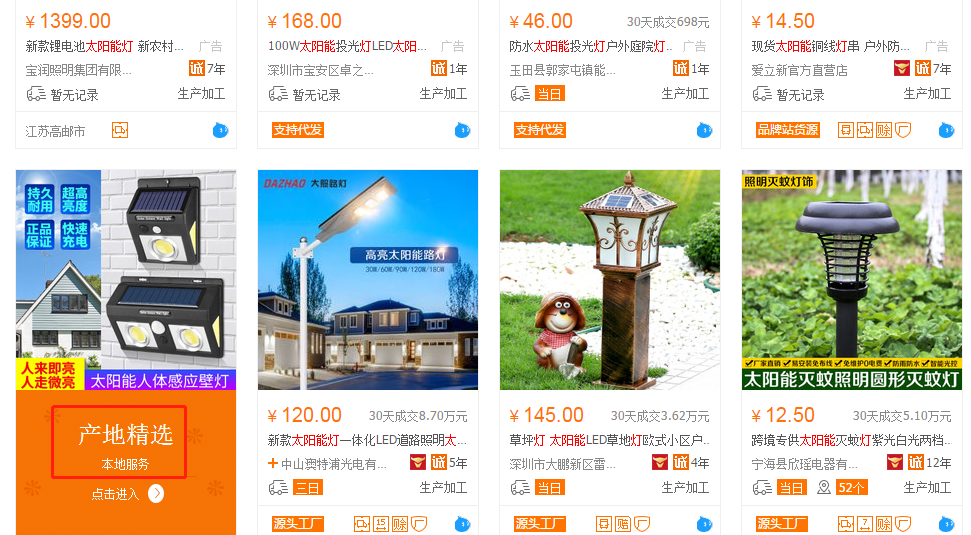Open the ¥120.00 太阳能 street light product image

click(367, 280)
